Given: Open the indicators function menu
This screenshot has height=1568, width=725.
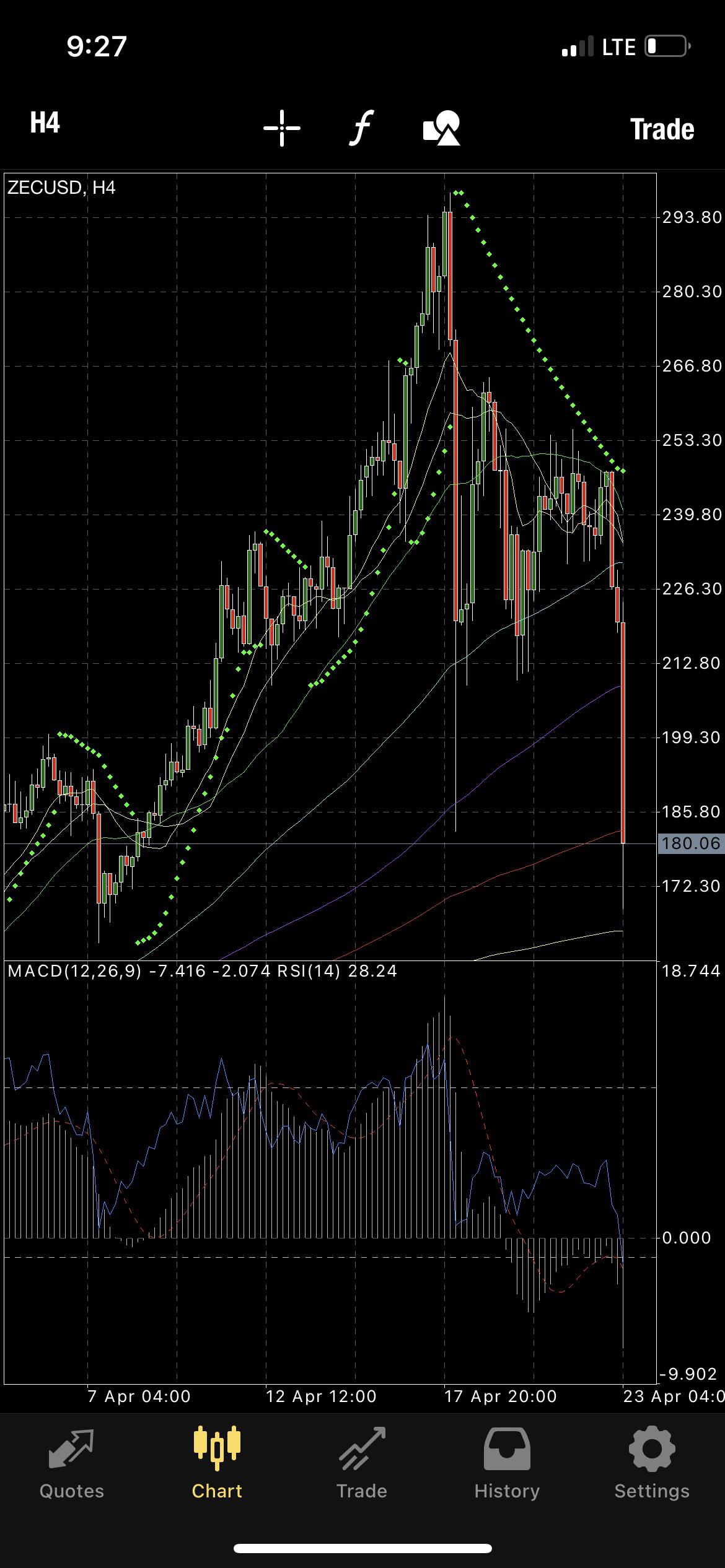Looking at the screenshot, I should click(362, 128).
